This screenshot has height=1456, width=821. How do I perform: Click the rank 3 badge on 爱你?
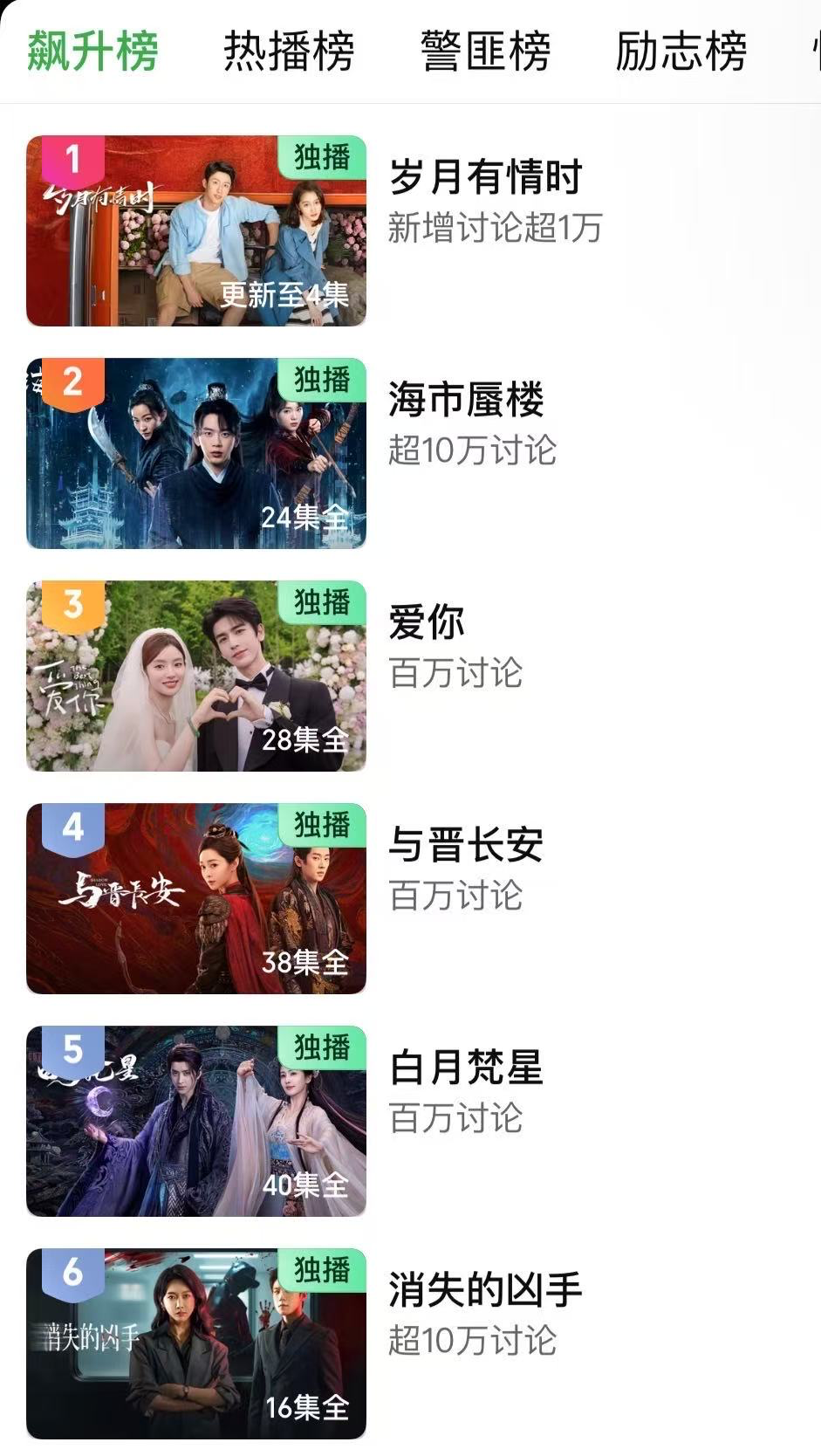click(73, 603)
